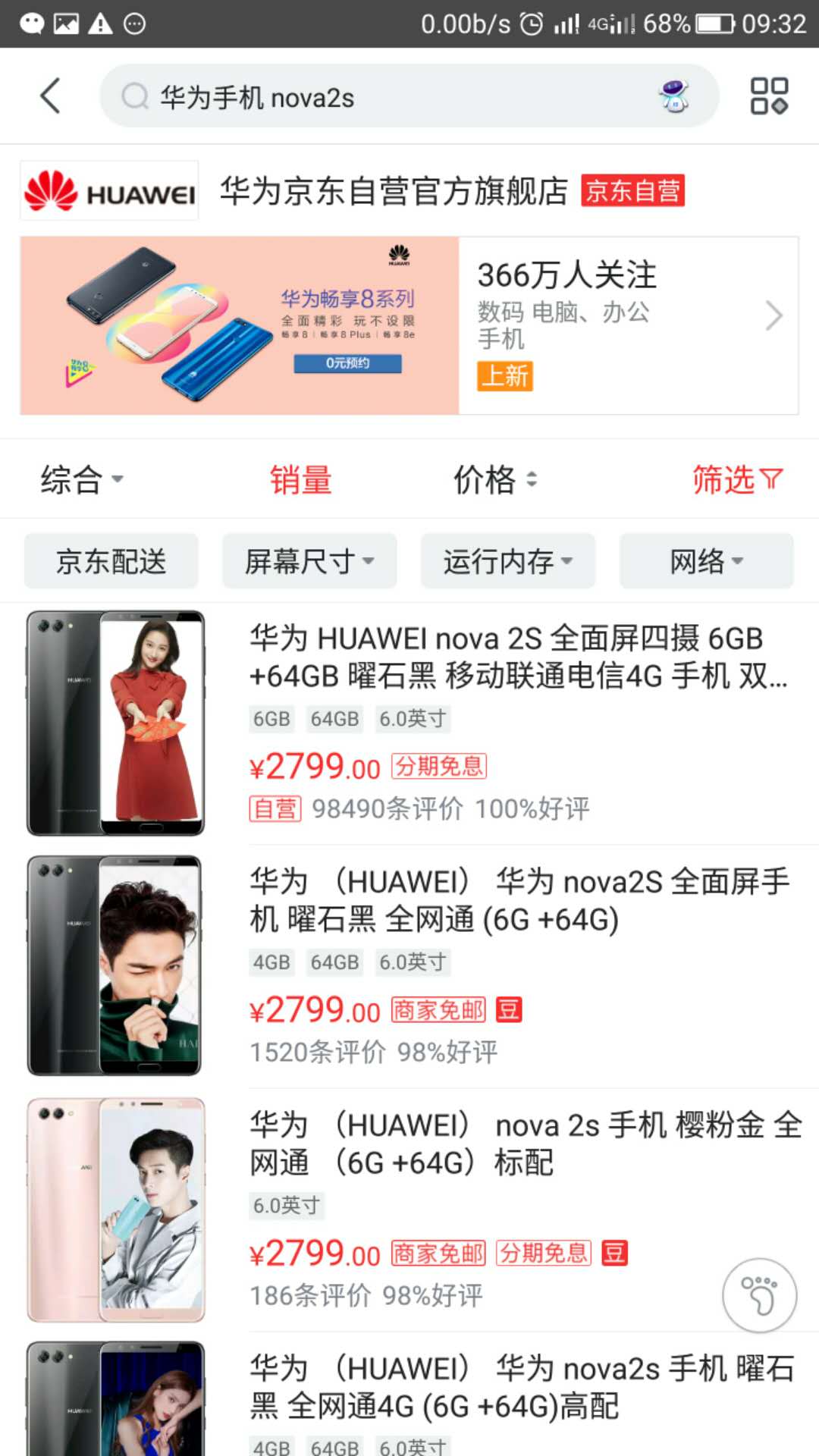Viewport: 819px width, 1456px height.
Task: Switch the list layout view icon
Action: pyautogui.click(x=769, y=96)
